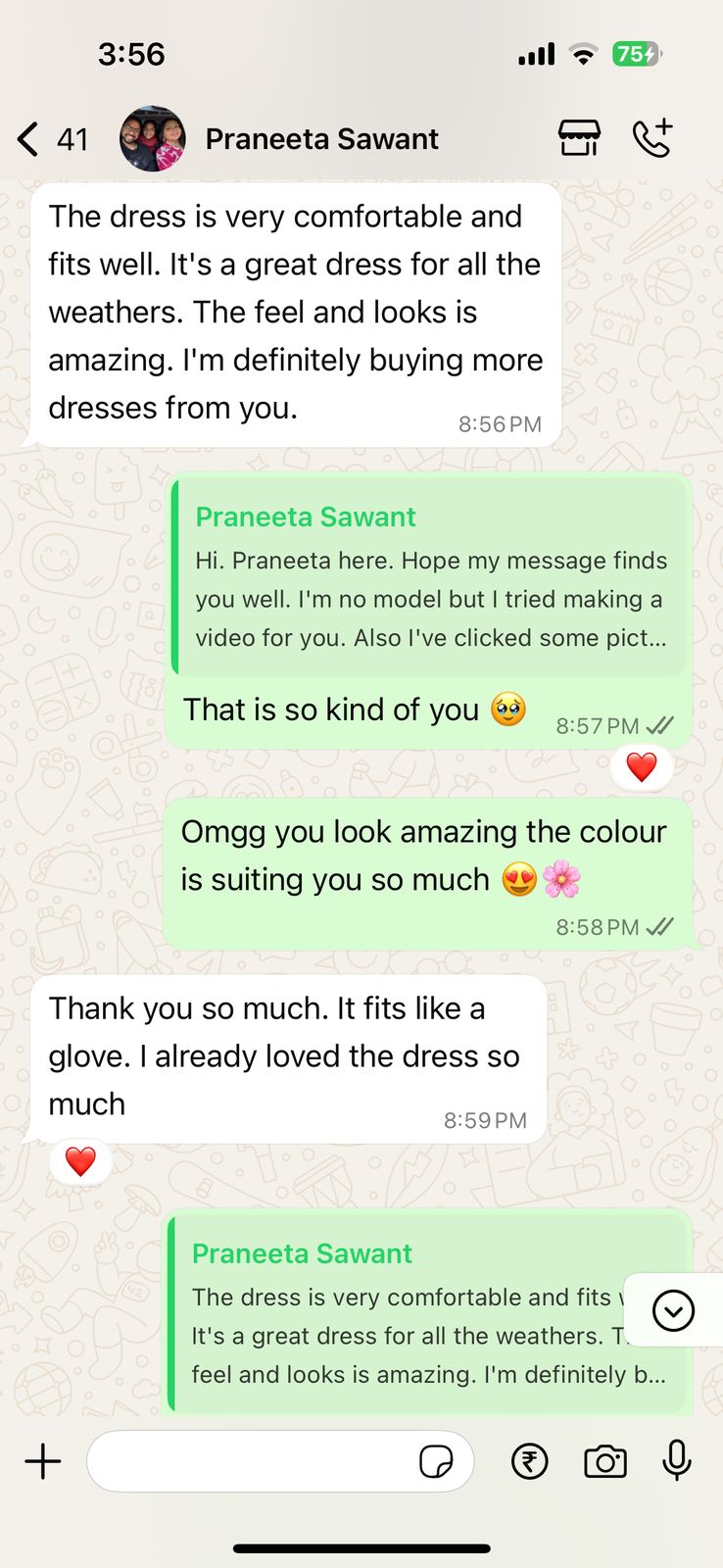Open quoted message starting 'Hi. Praneeta here'
Image resolution: width=723 pixels, height=1568 pixels.
point(429,578)
